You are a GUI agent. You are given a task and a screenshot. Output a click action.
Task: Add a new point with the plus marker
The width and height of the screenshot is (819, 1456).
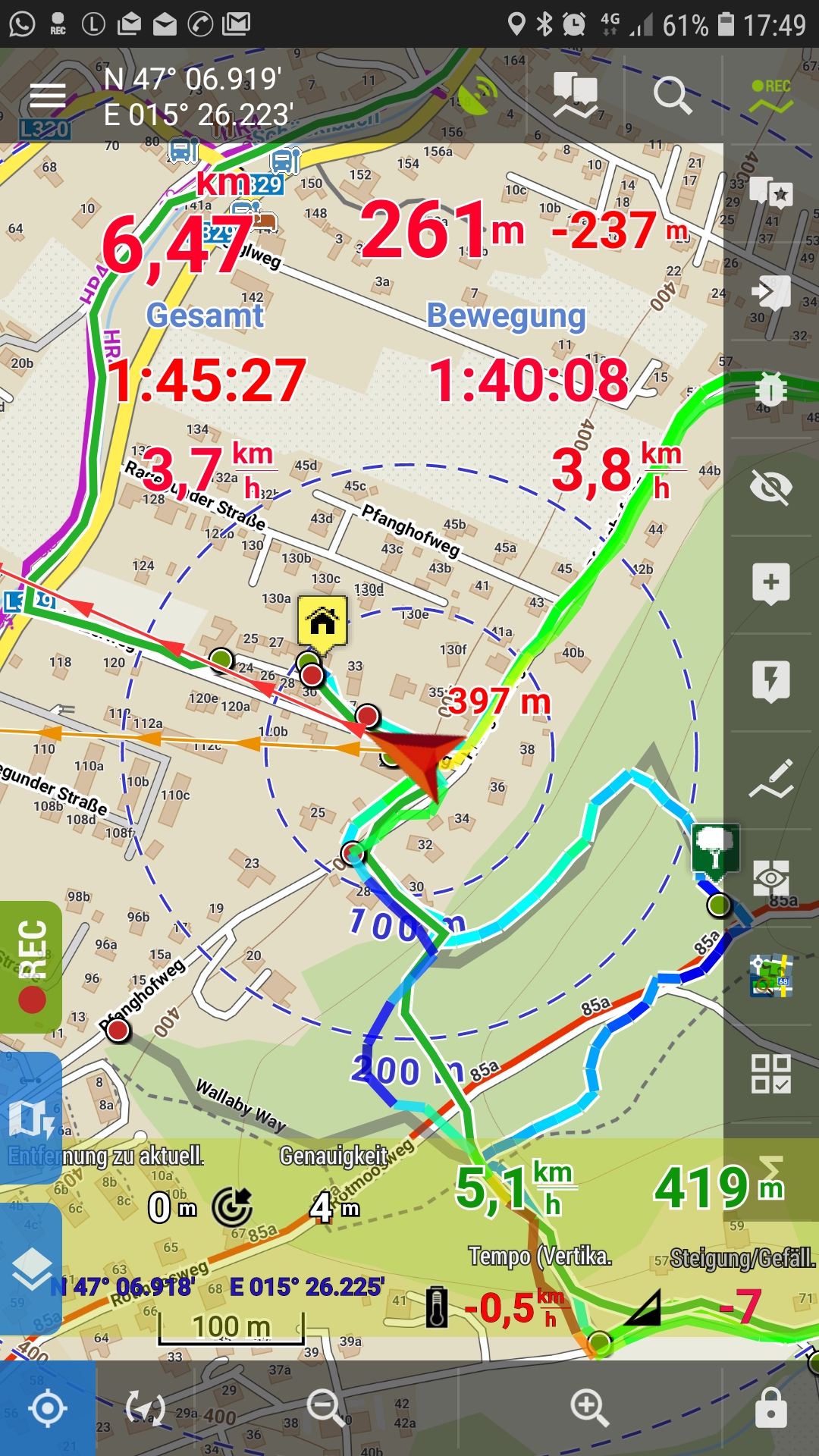point(771,584)
